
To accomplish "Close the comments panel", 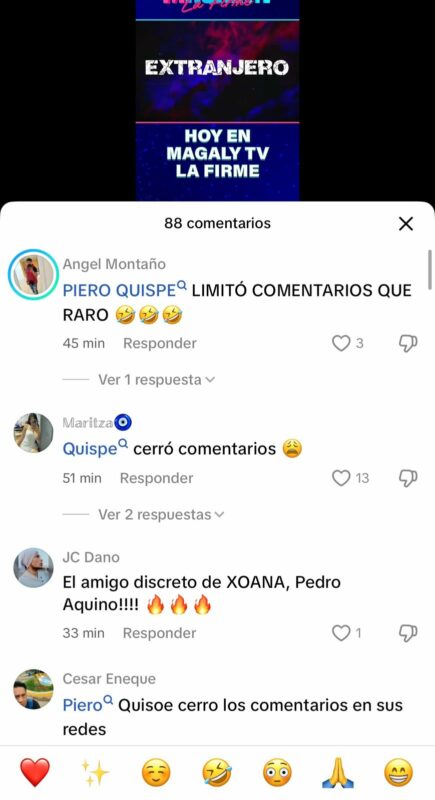I will point(406,223).
